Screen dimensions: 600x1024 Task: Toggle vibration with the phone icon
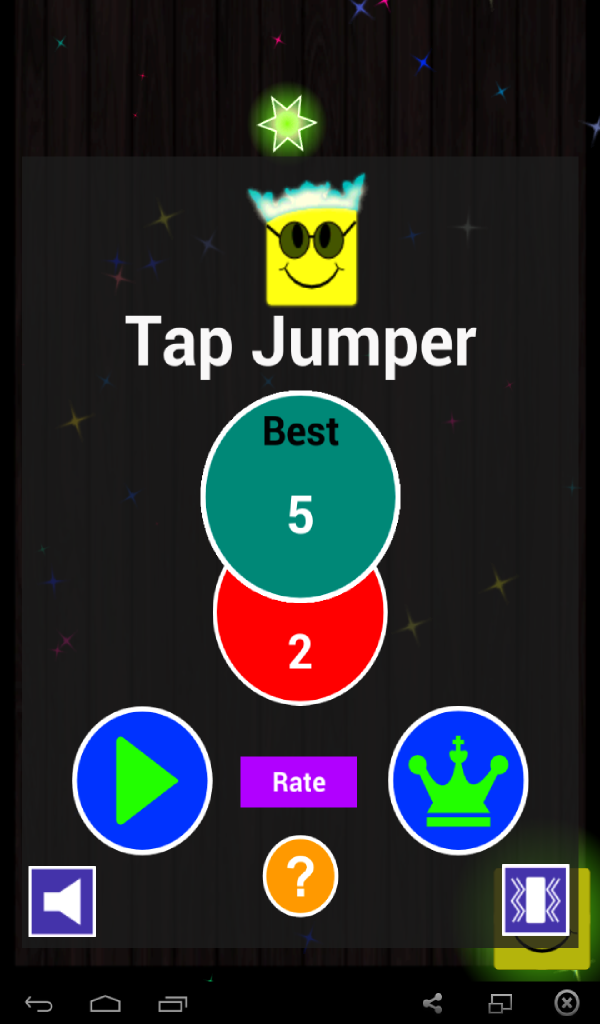535,900
